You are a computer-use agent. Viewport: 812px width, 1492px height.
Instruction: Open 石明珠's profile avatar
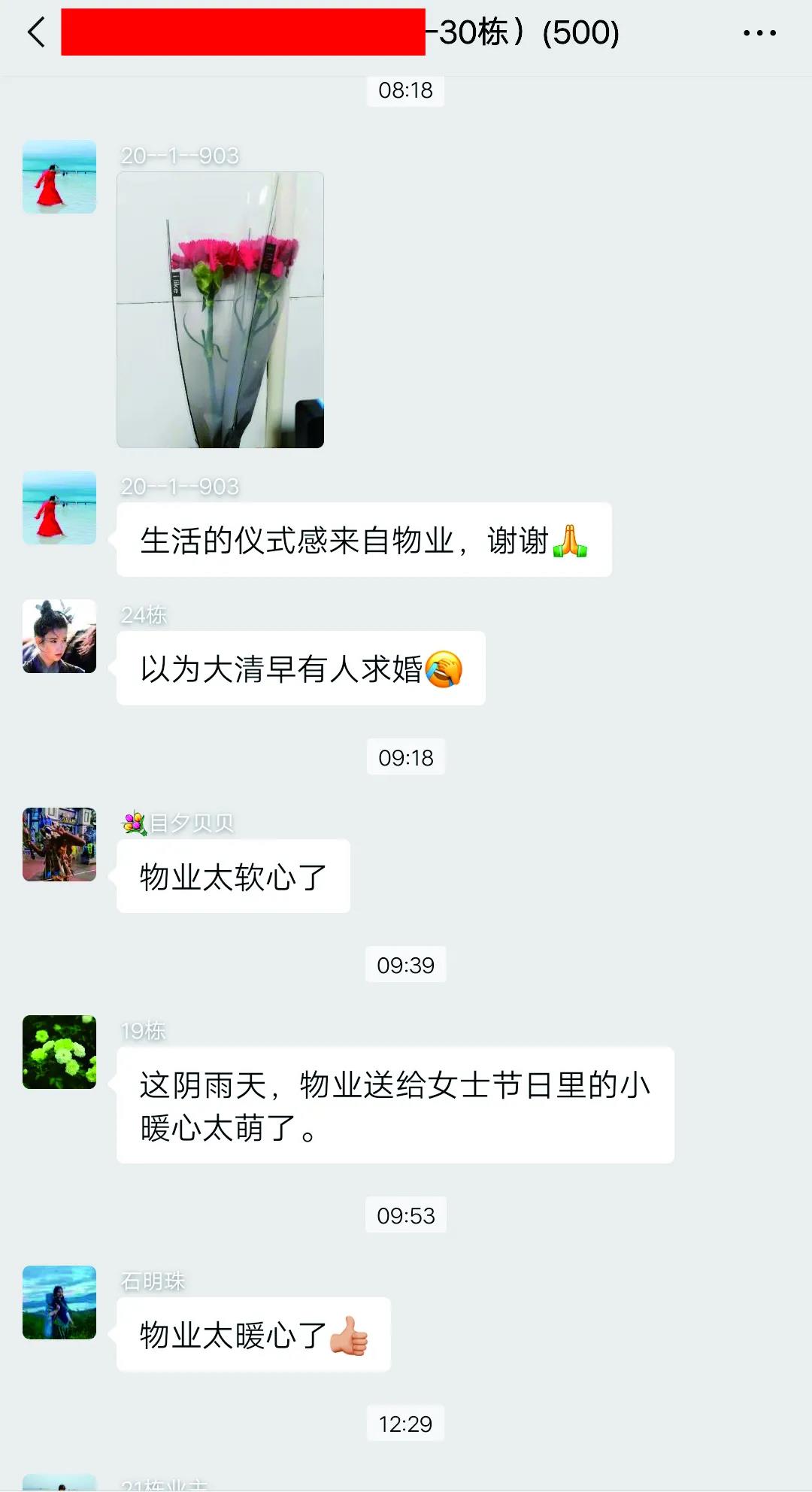pyautogui.click(x=59, y=1302)
